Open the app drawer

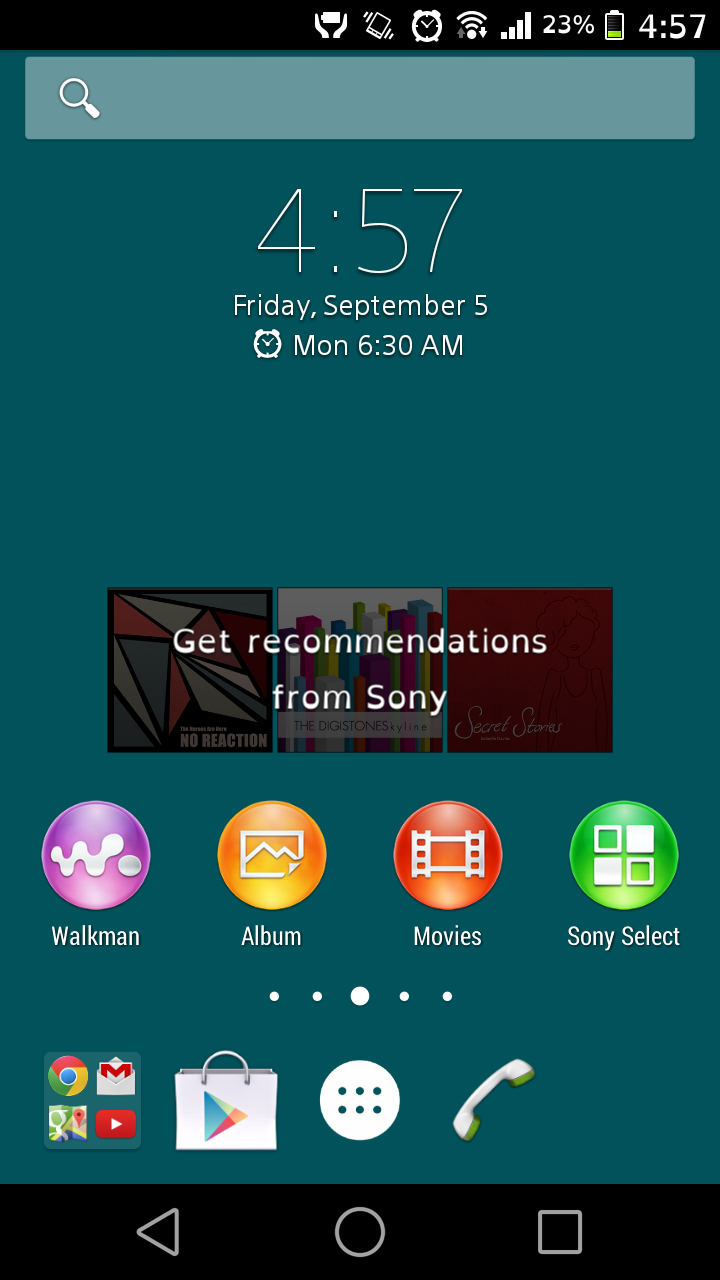coord(360,1100)
